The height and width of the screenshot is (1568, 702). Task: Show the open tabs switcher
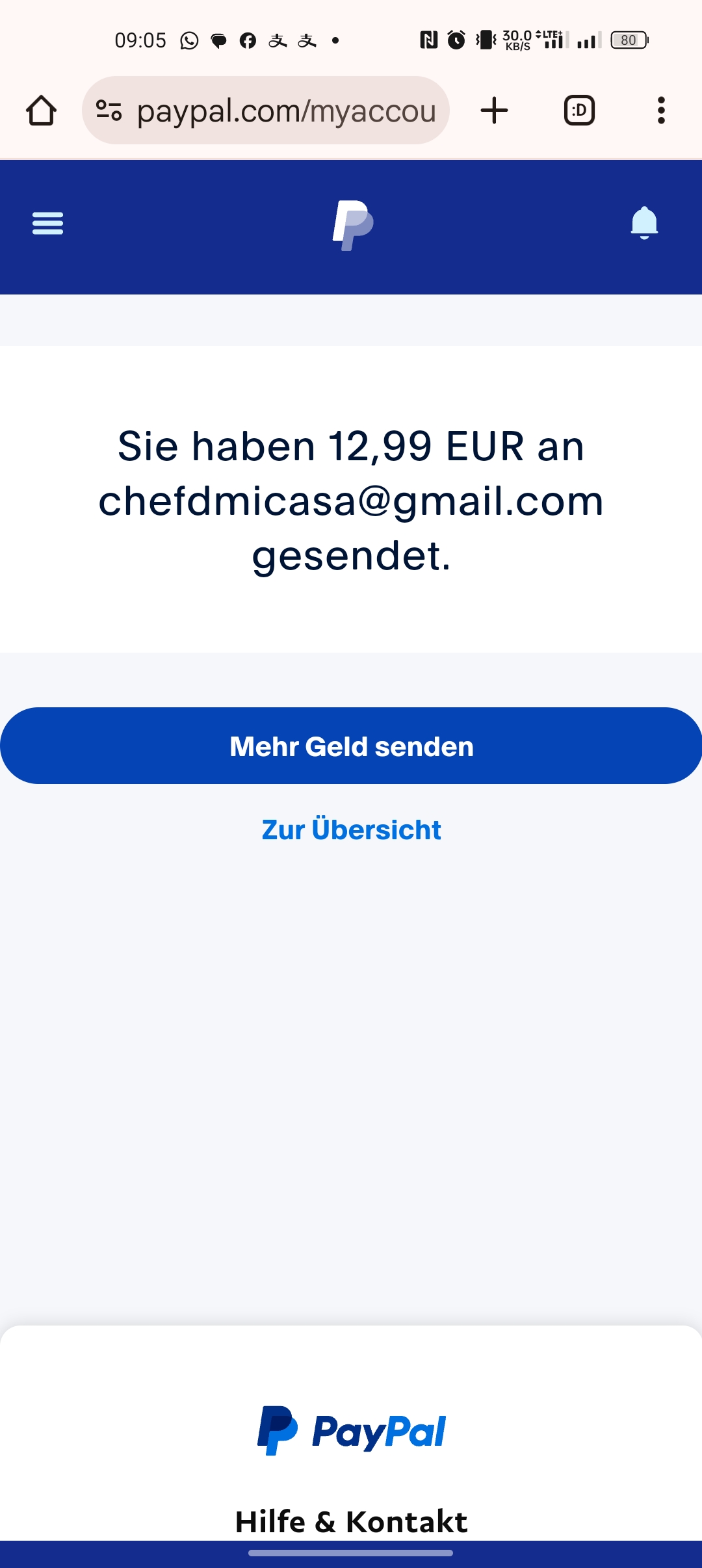(x=579, y=111)
